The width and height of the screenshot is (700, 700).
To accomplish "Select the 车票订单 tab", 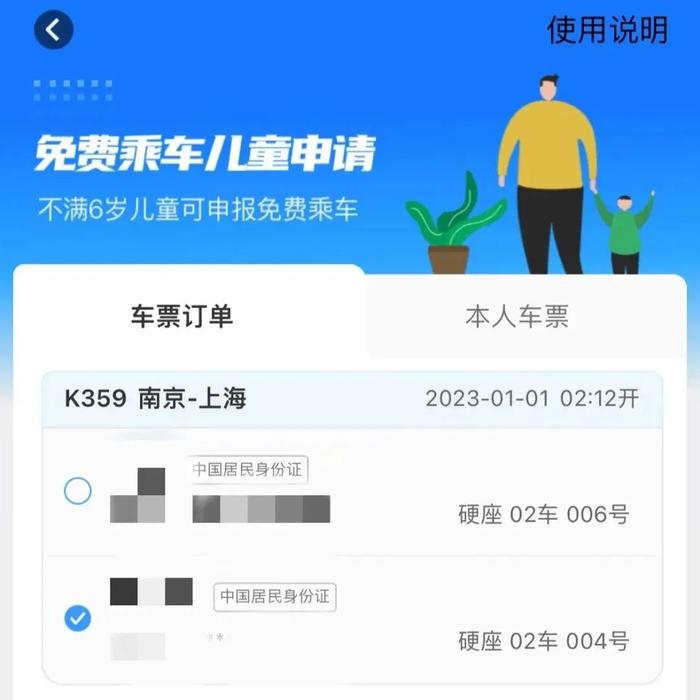I will point(182,317).
